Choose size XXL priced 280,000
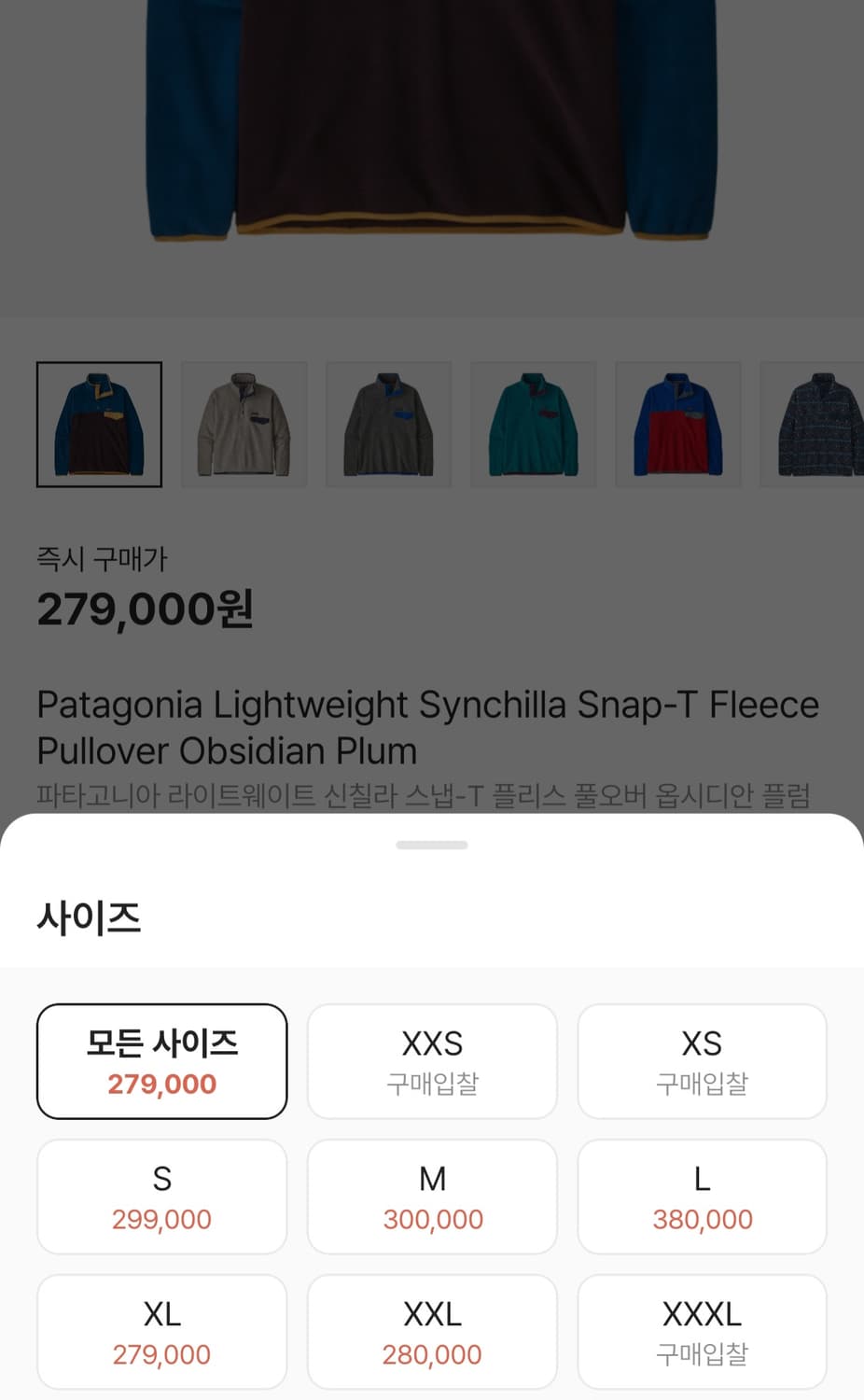 [431, 1332]
